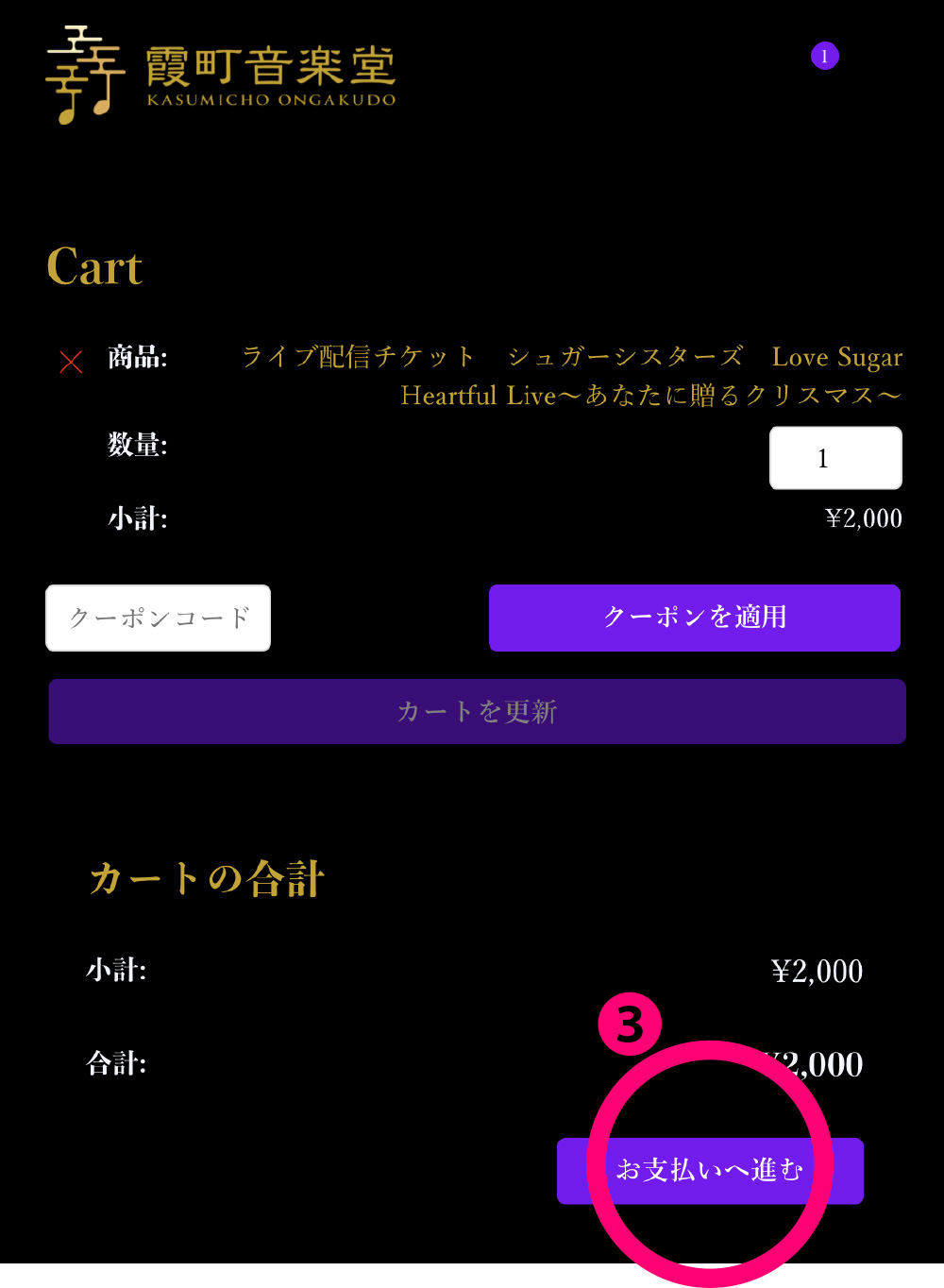Edit the 数量 quantity field
This screenshot has height=1288, width=944.
tap(834, 458)
